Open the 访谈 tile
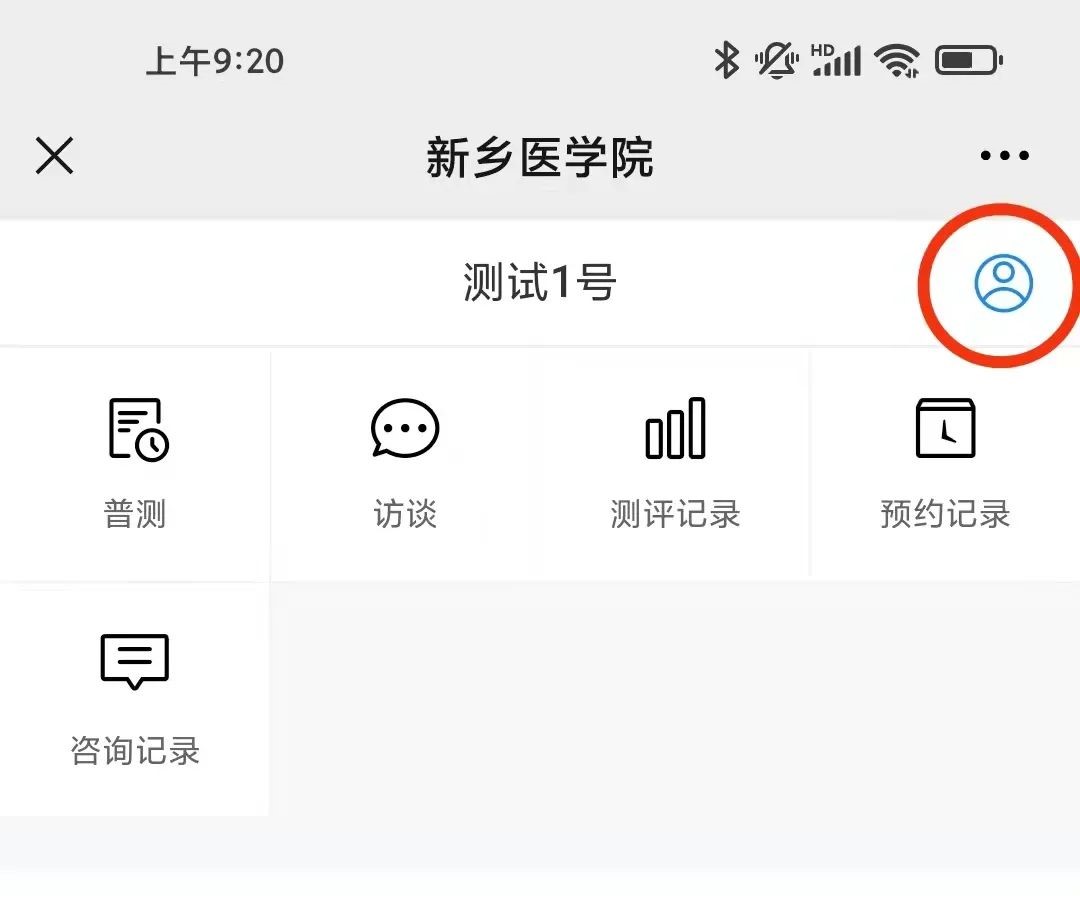 (405, 465)
